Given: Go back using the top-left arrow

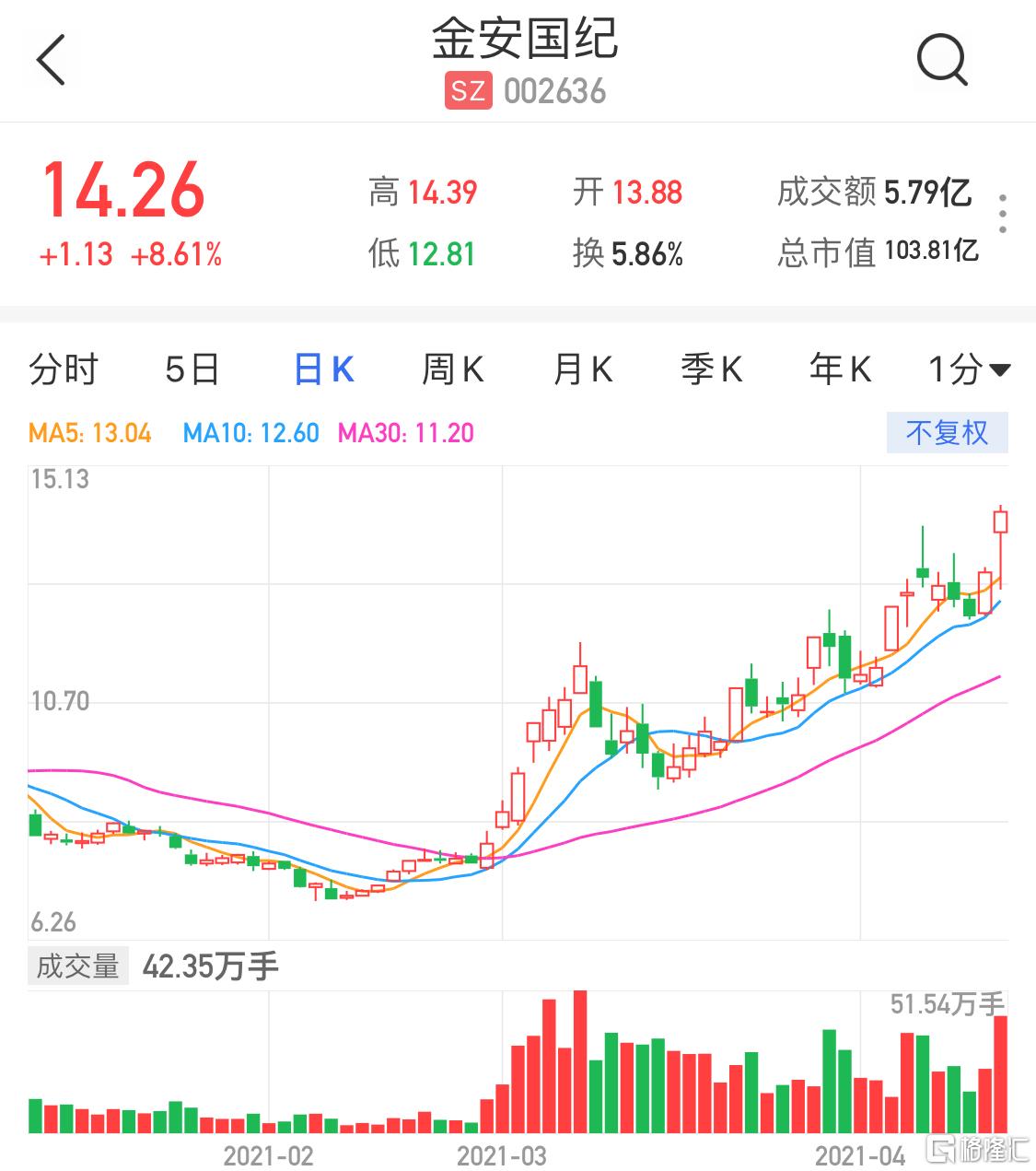Looking at the screenshot, I should click(52, 61).
